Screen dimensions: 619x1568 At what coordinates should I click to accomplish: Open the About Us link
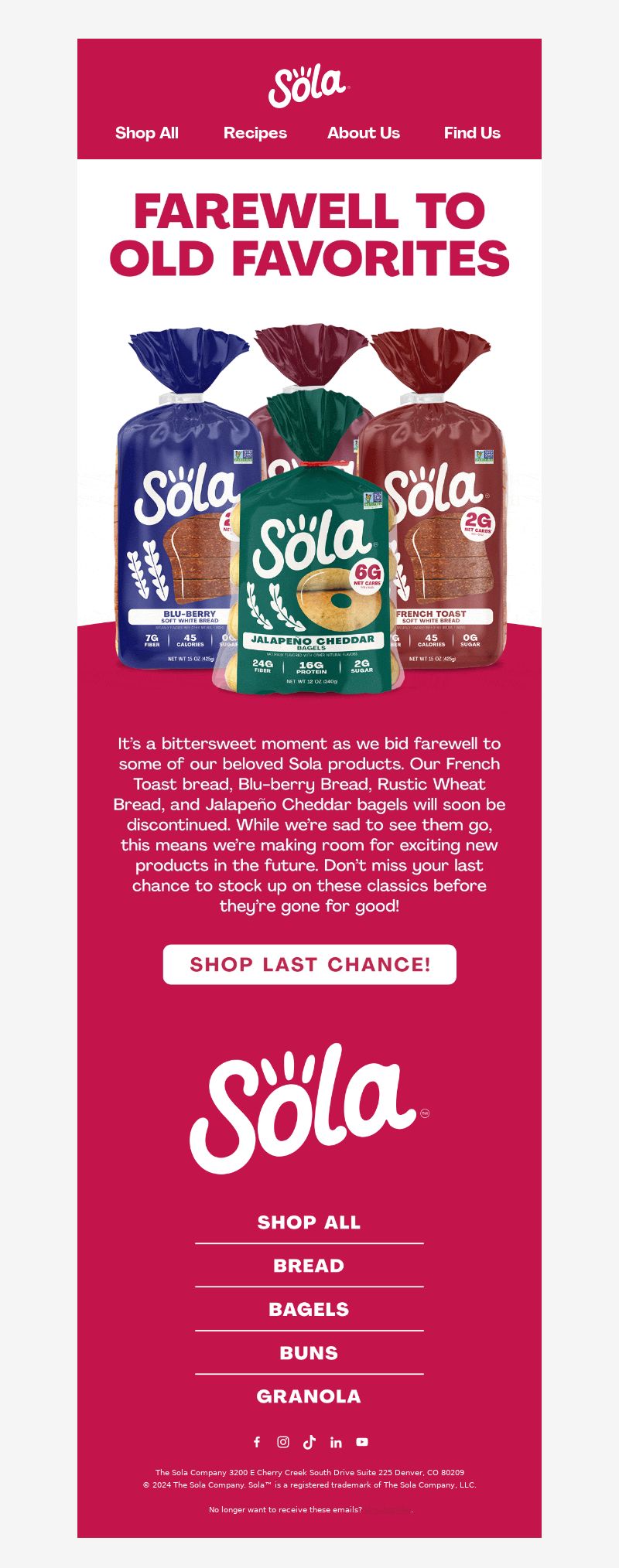click(363, 133)
